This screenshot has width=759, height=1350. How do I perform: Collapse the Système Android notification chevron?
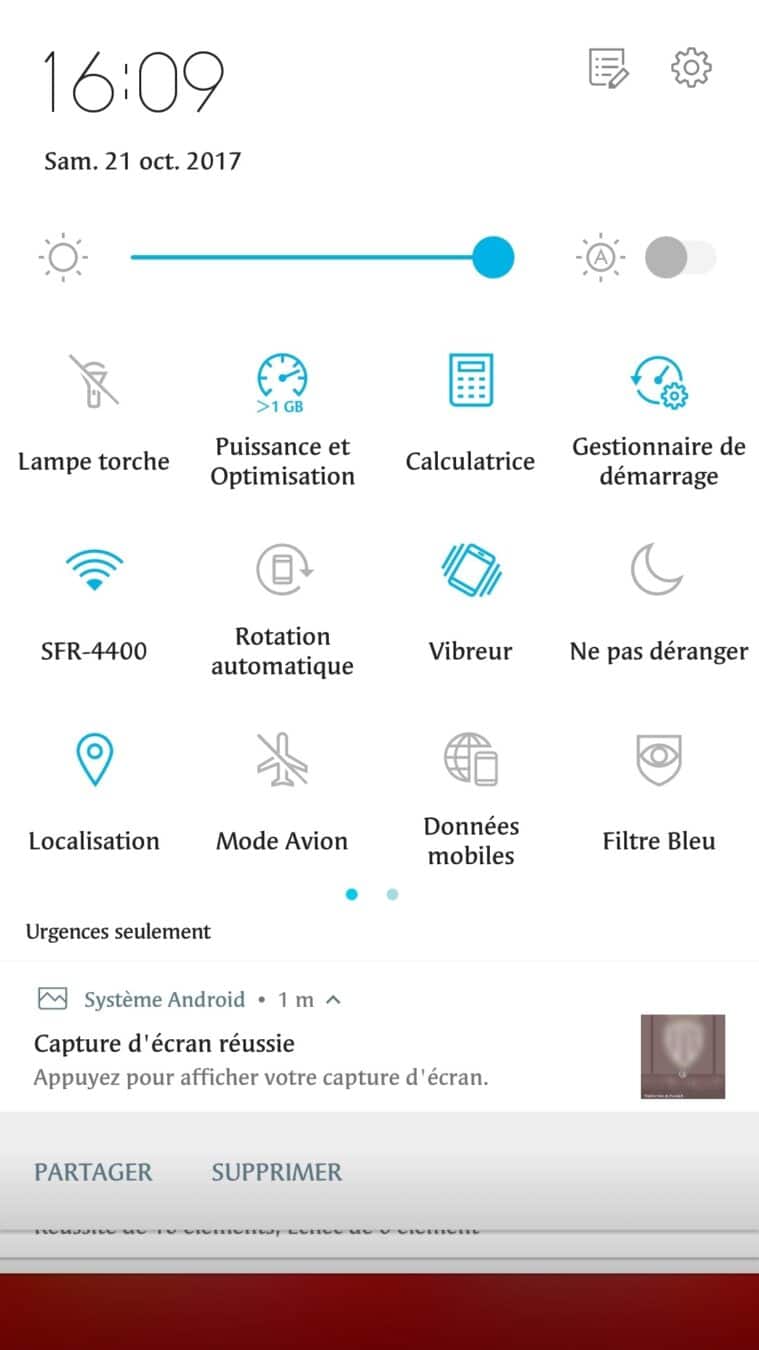[x=334, y=999]
